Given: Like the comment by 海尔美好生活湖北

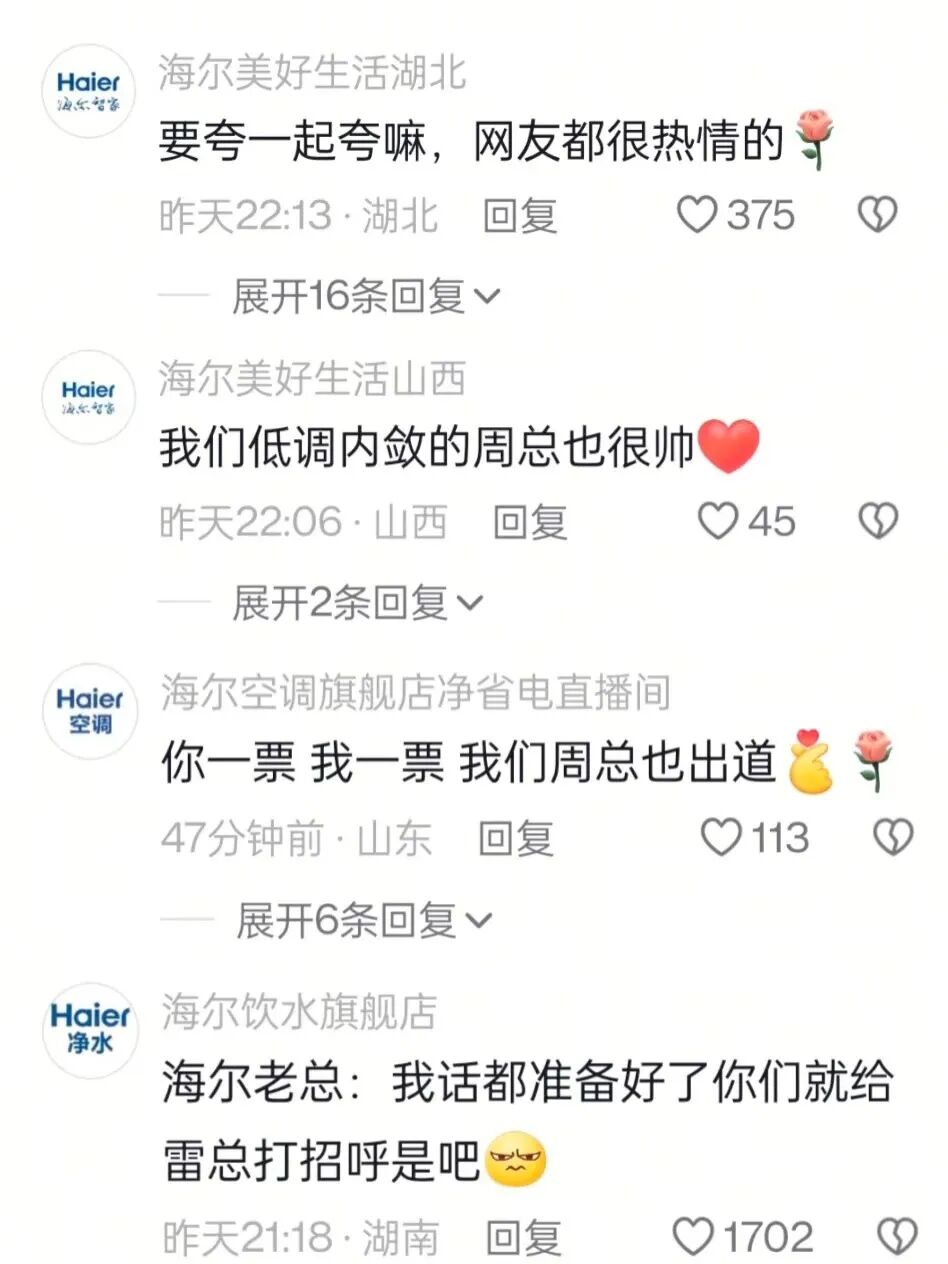Looking at the screenshot, I should [x=698, y=215].
